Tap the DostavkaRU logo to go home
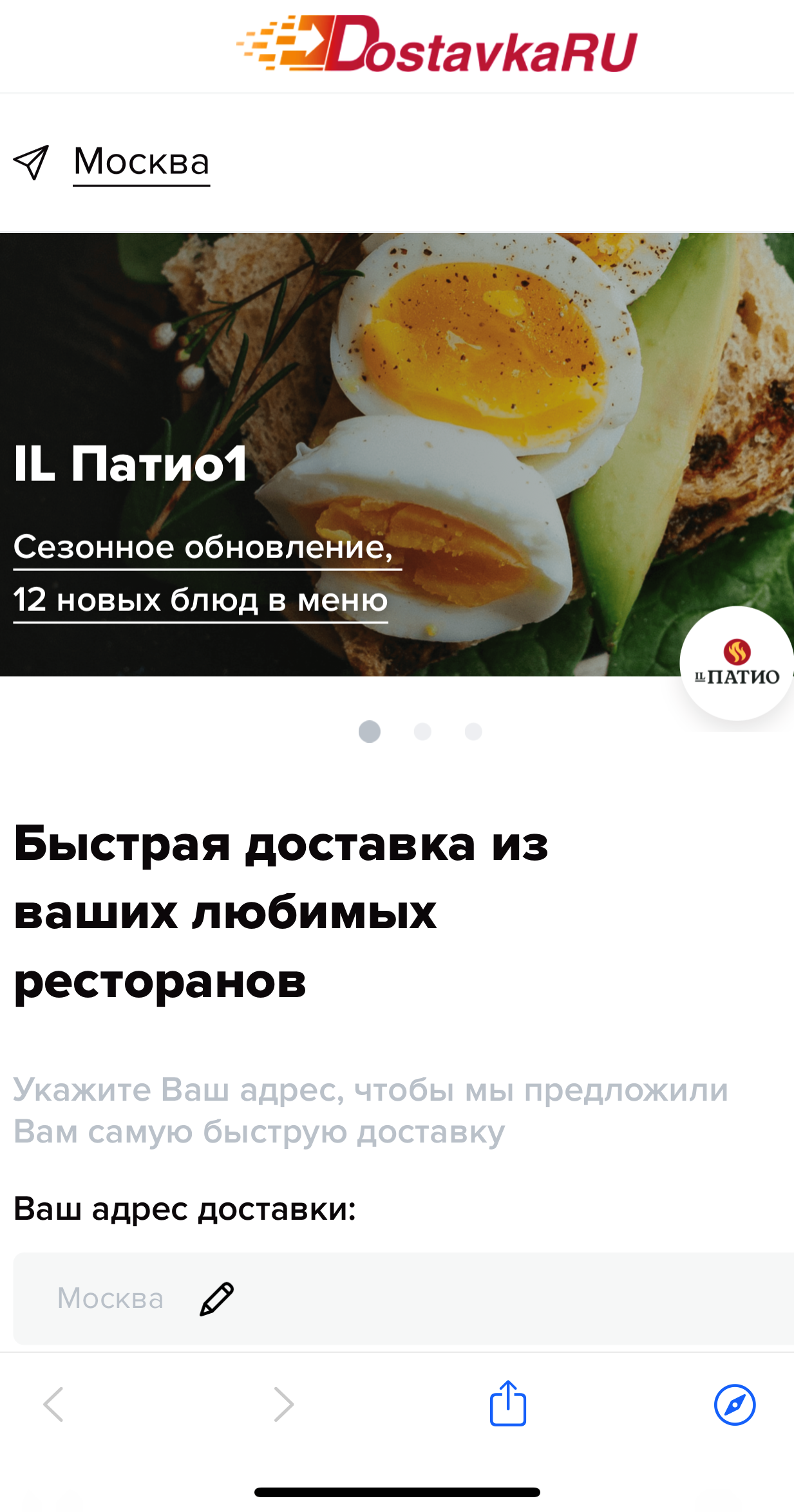The height and width of the screenshot is (1512, 794). [x=437, y=43]
